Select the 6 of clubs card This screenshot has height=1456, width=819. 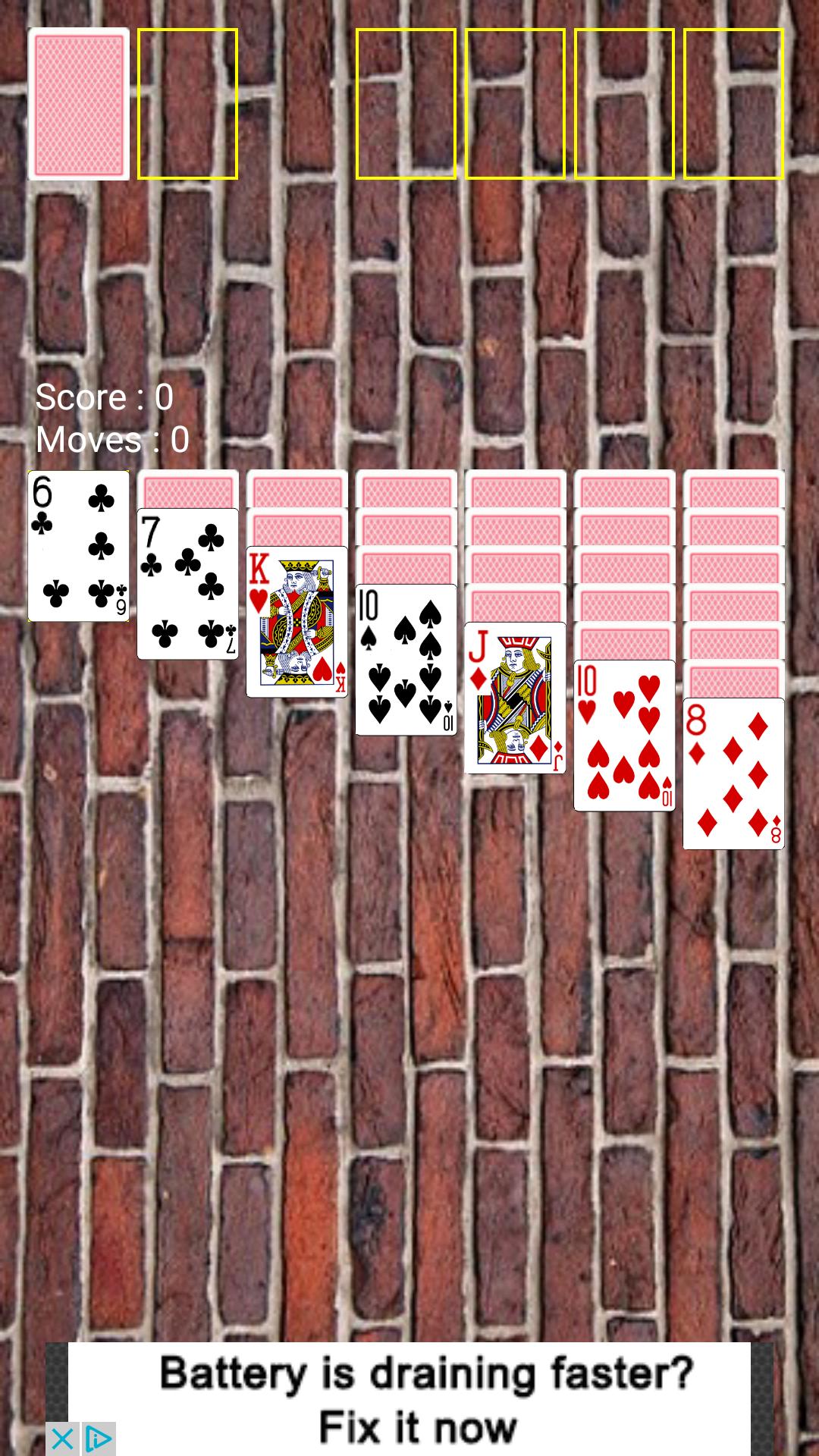(x=78, y=546)
